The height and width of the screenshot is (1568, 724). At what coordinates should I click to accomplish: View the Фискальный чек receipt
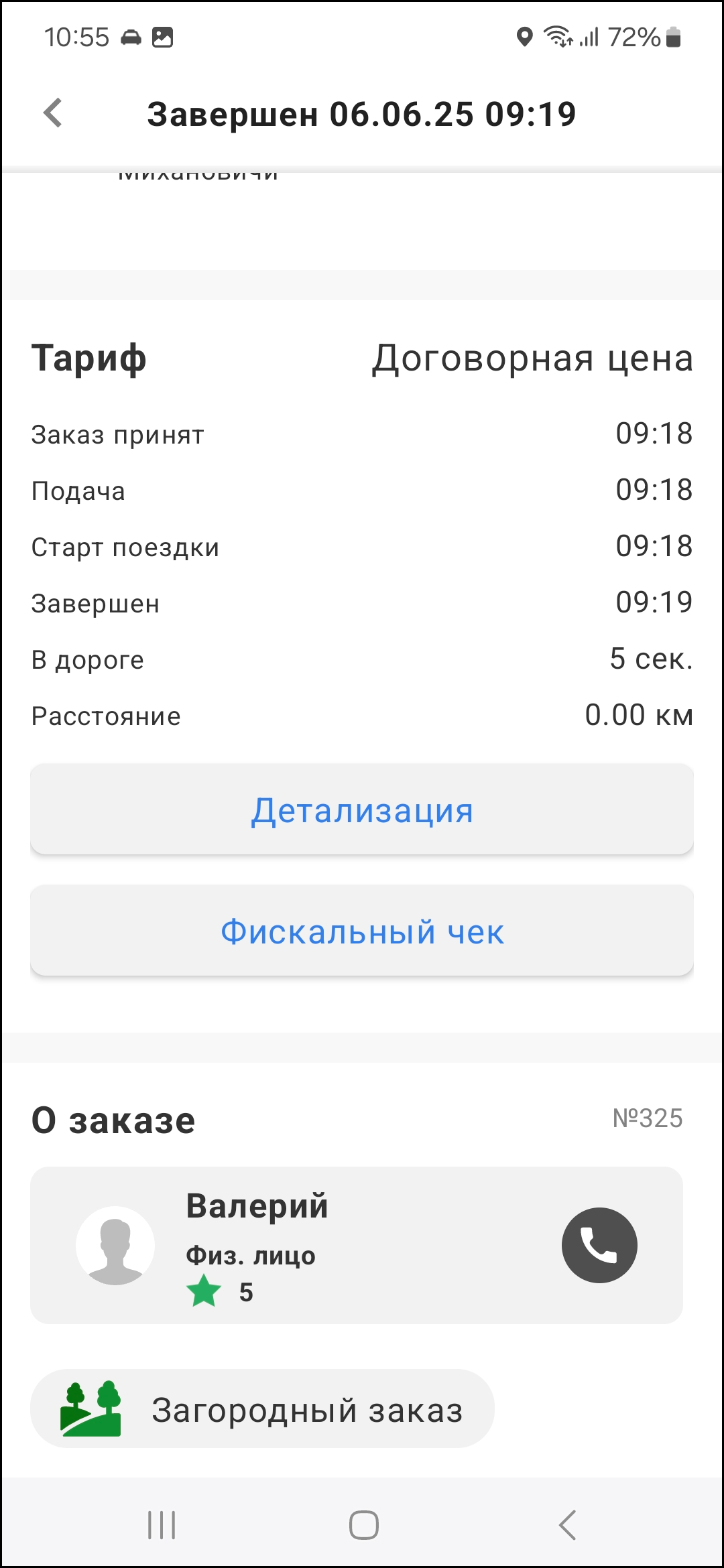click(x=362, y=931)
